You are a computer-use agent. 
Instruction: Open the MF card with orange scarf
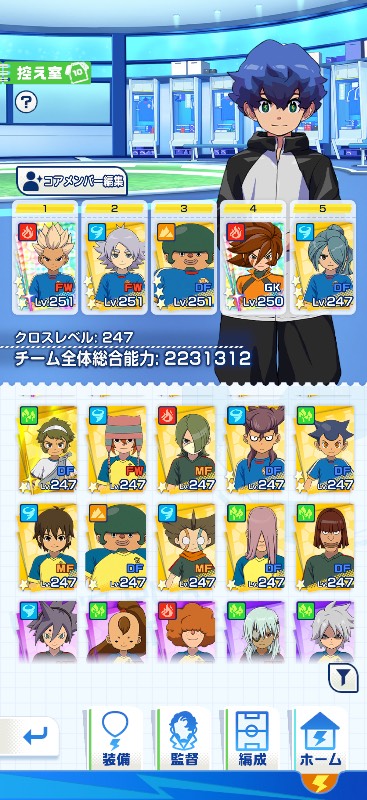186,547
